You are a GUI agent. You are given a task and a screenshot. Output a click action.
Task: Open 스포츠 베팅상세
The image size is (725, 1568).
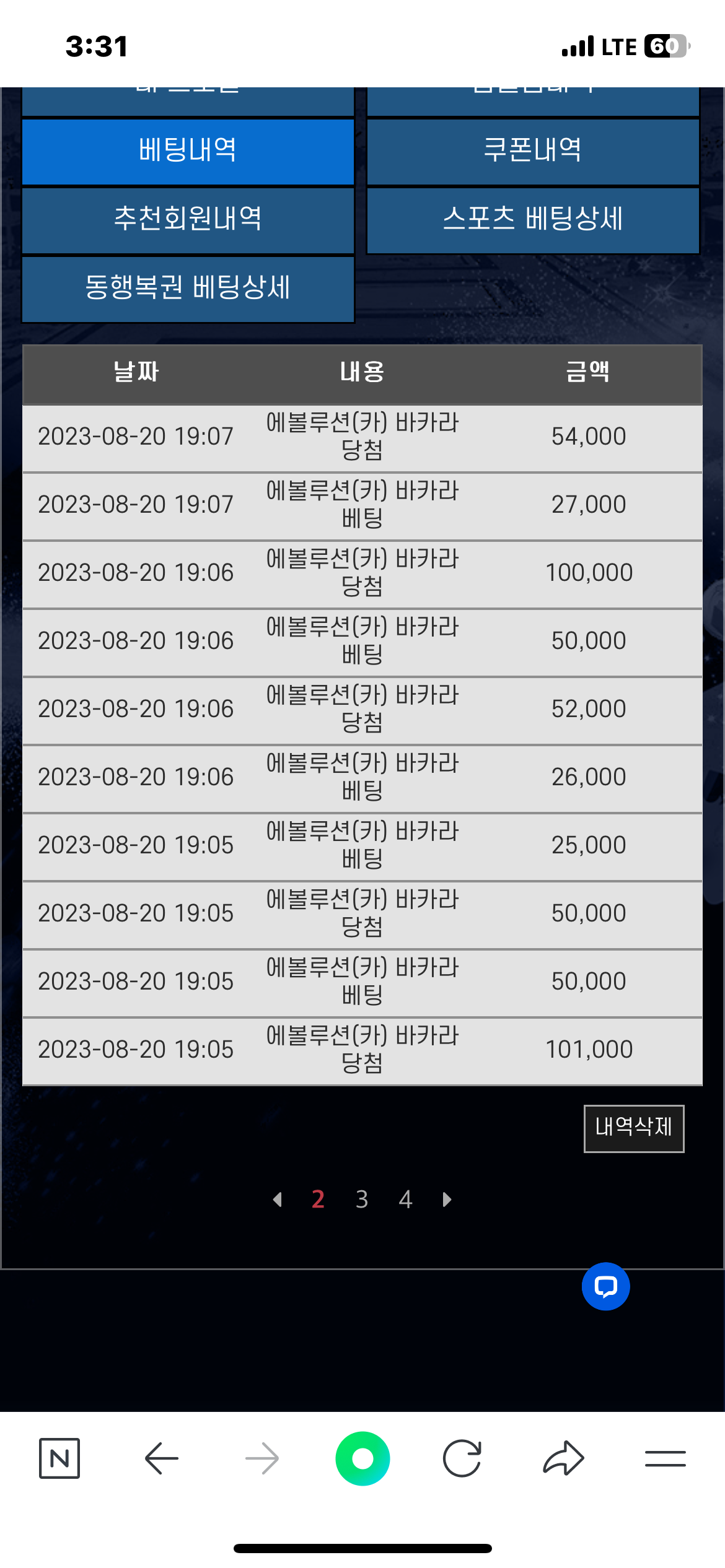coord(533,220)
